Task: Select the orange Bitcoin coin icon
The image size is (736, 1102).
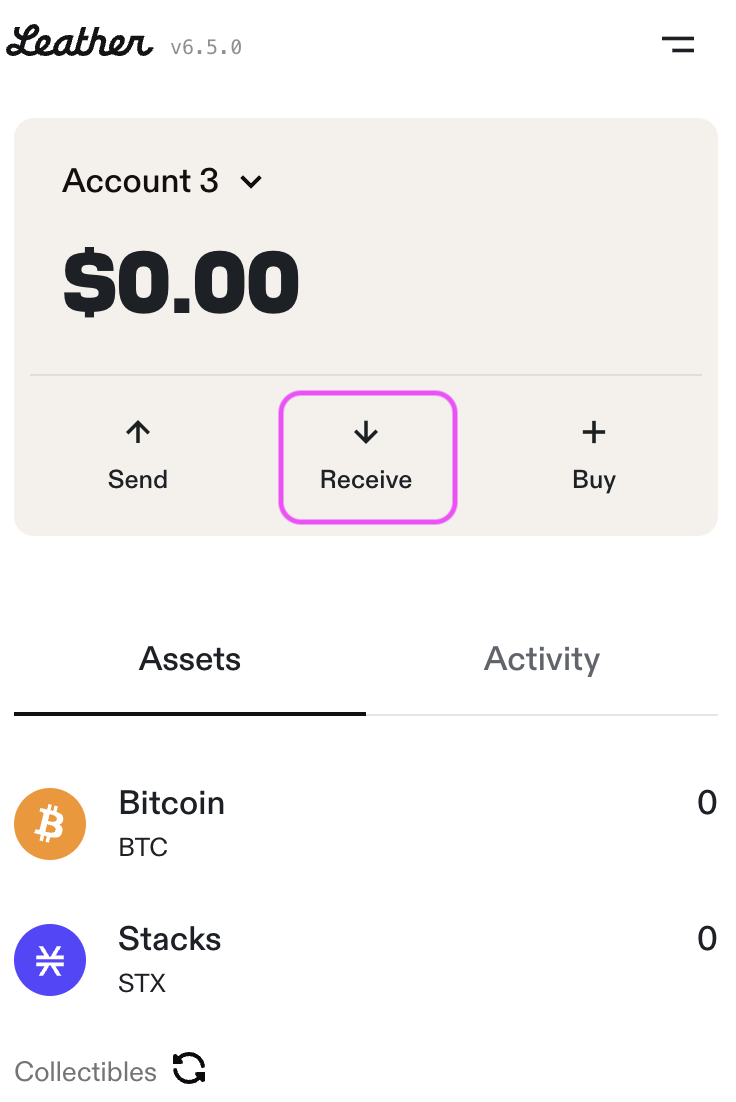Action: (x=50, y=823)
